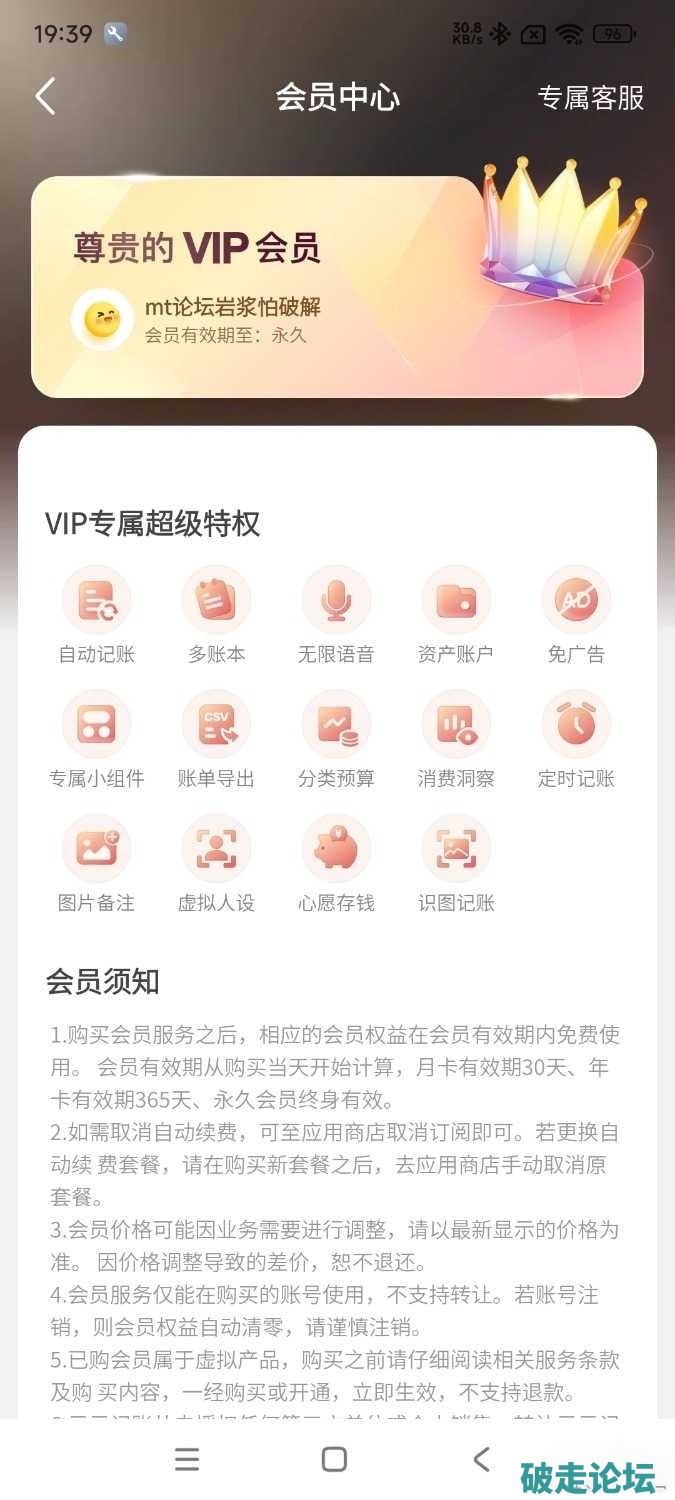The image size is (675, 1500).
Task: Open the 多账本 privilege
Action: point(216,601)
